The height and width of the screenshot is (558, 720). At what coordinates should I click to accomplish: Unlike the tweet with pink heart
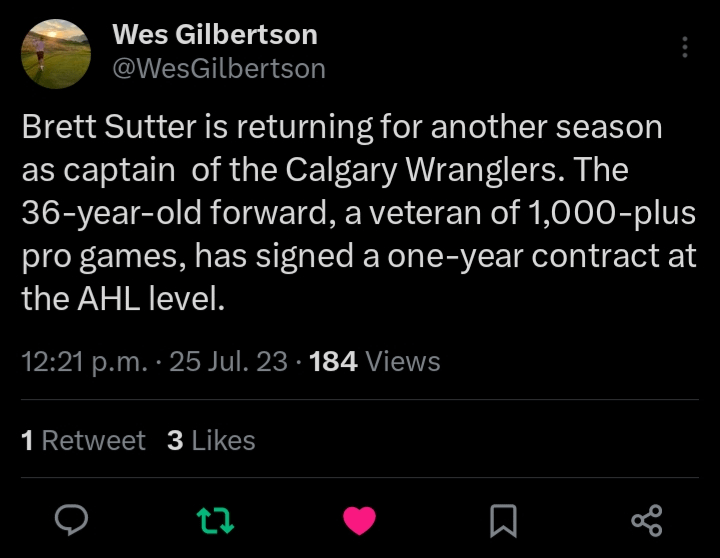click(x=359, y=520)
